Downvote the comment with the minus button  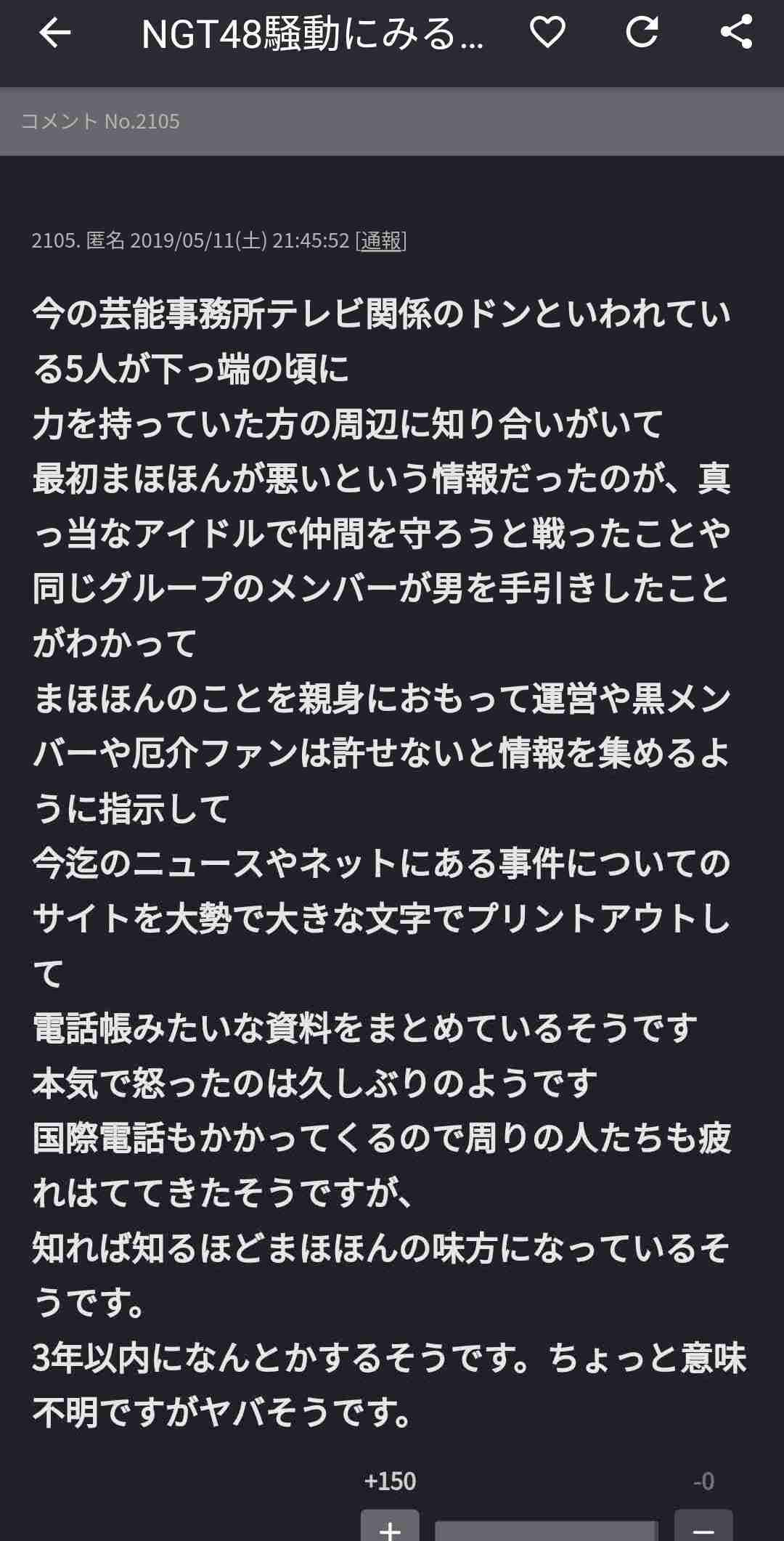click(x=703, y=1526)
